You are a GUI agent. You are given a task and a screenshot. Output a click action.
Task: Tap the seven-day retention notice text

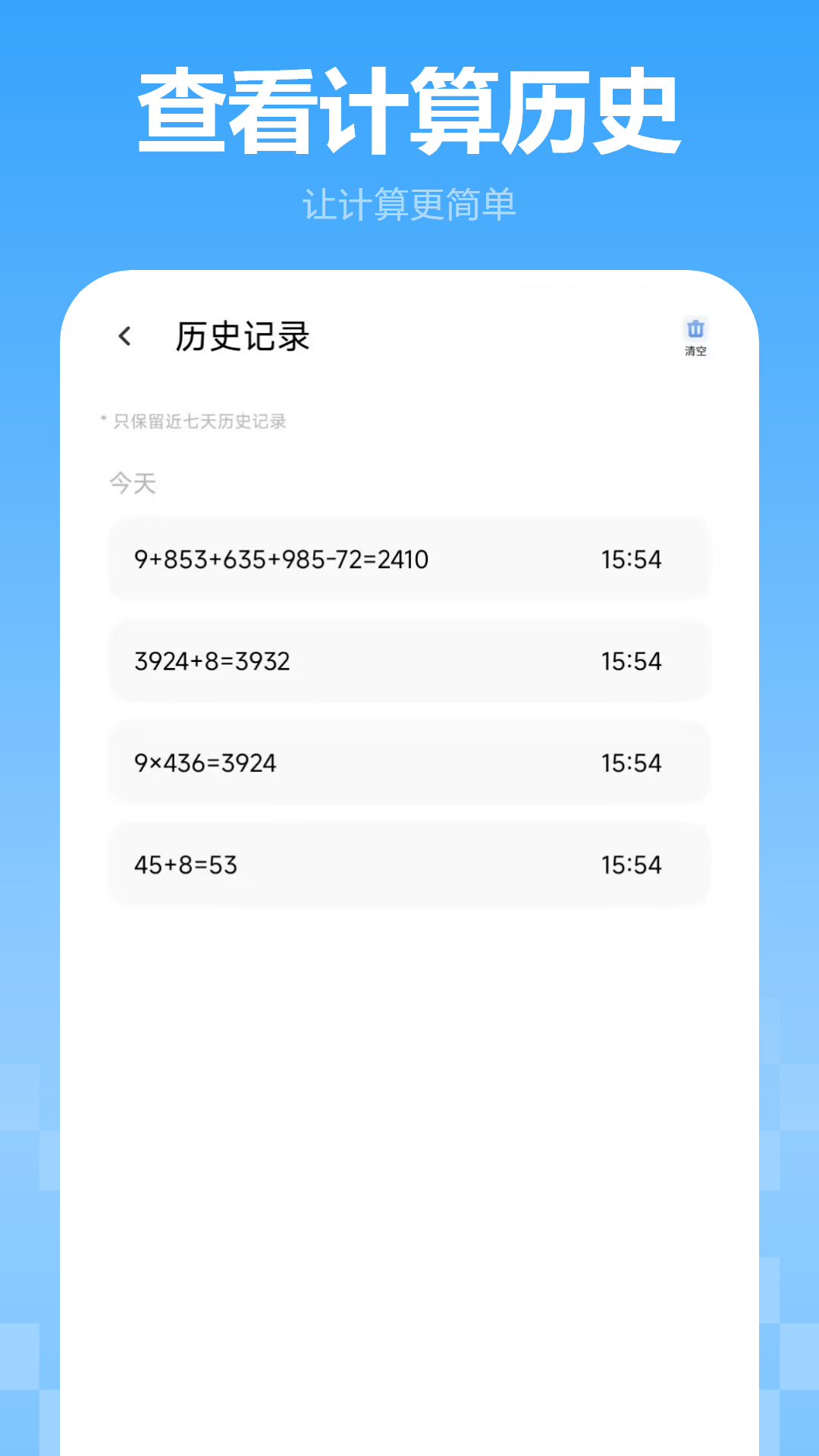pyautogui.click(x=193, y=422)
